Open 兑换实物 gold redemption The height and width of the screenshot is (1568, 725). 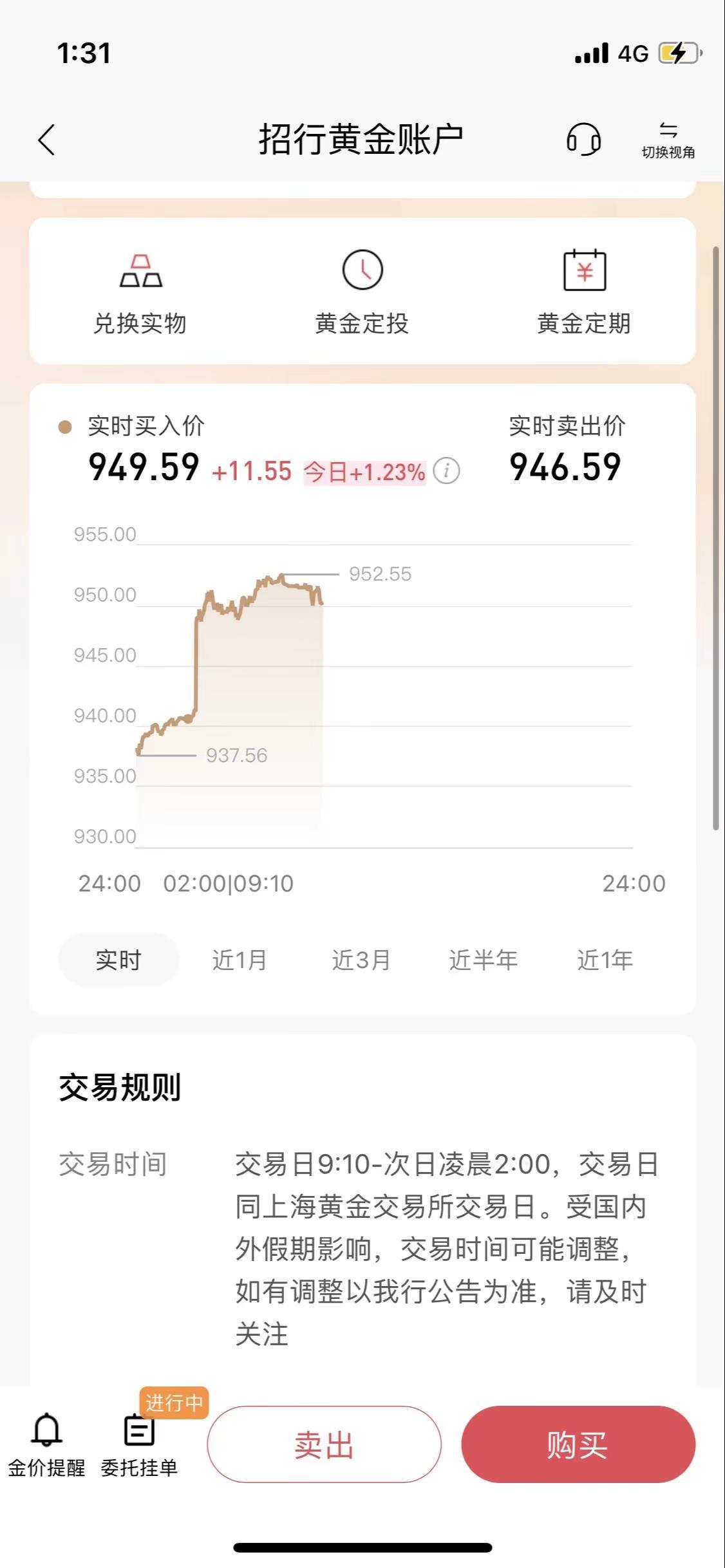pos(140,293)
